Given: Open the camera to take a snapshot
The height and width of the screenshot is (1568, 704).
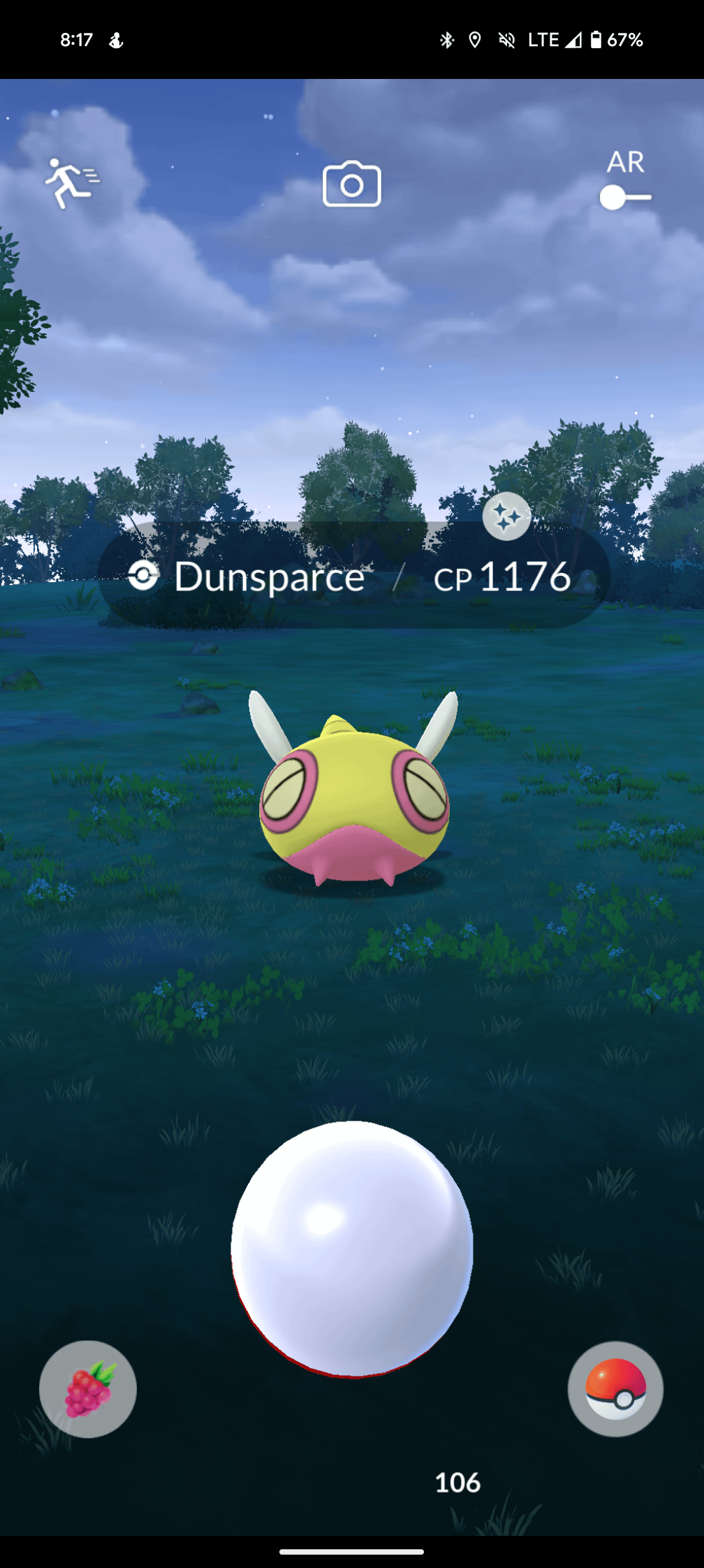Looking at the screenshot, I should [x=351, y=184].
